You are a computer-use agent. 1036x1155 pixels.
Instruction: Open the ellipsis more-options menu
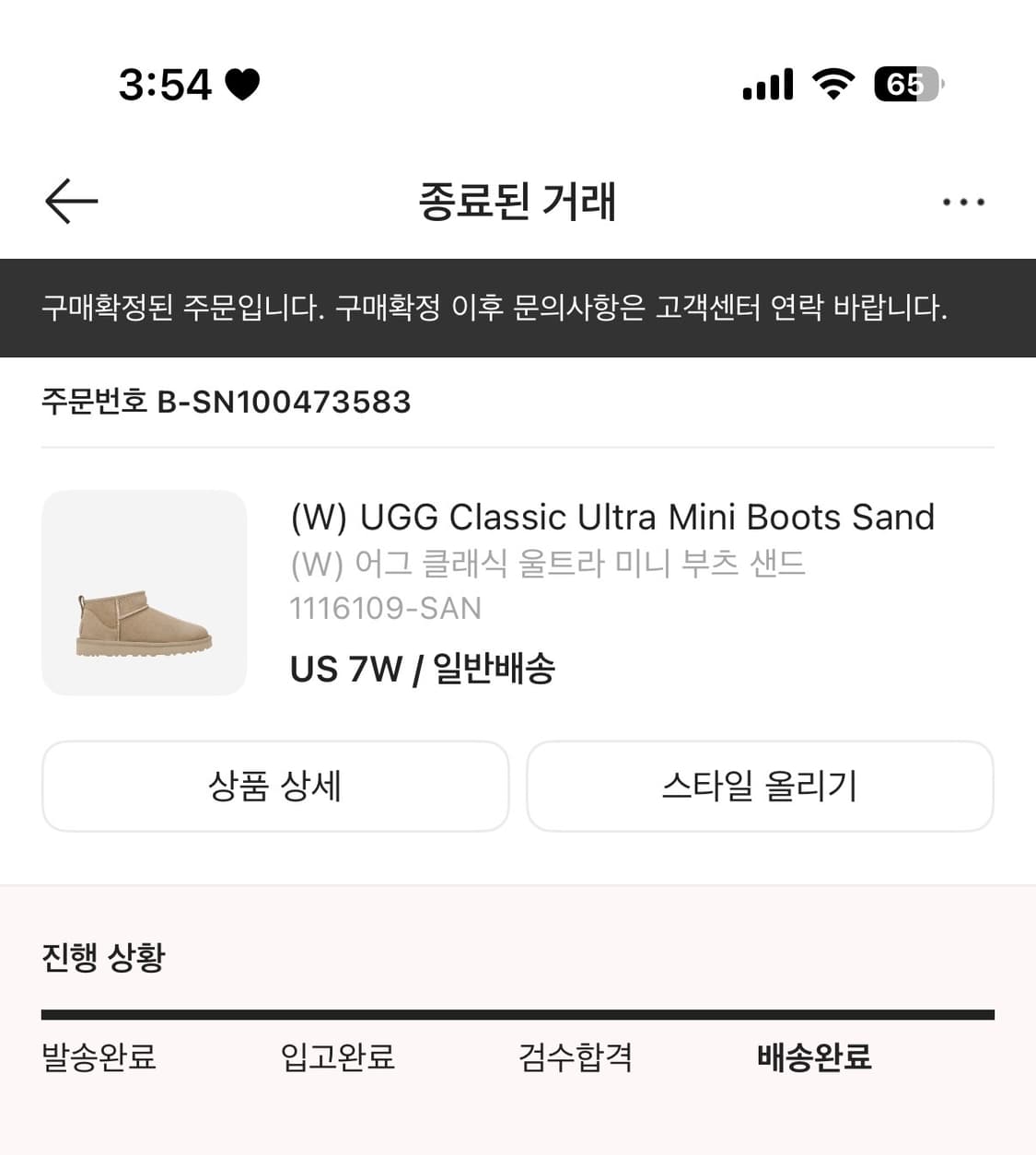[963, 201]
